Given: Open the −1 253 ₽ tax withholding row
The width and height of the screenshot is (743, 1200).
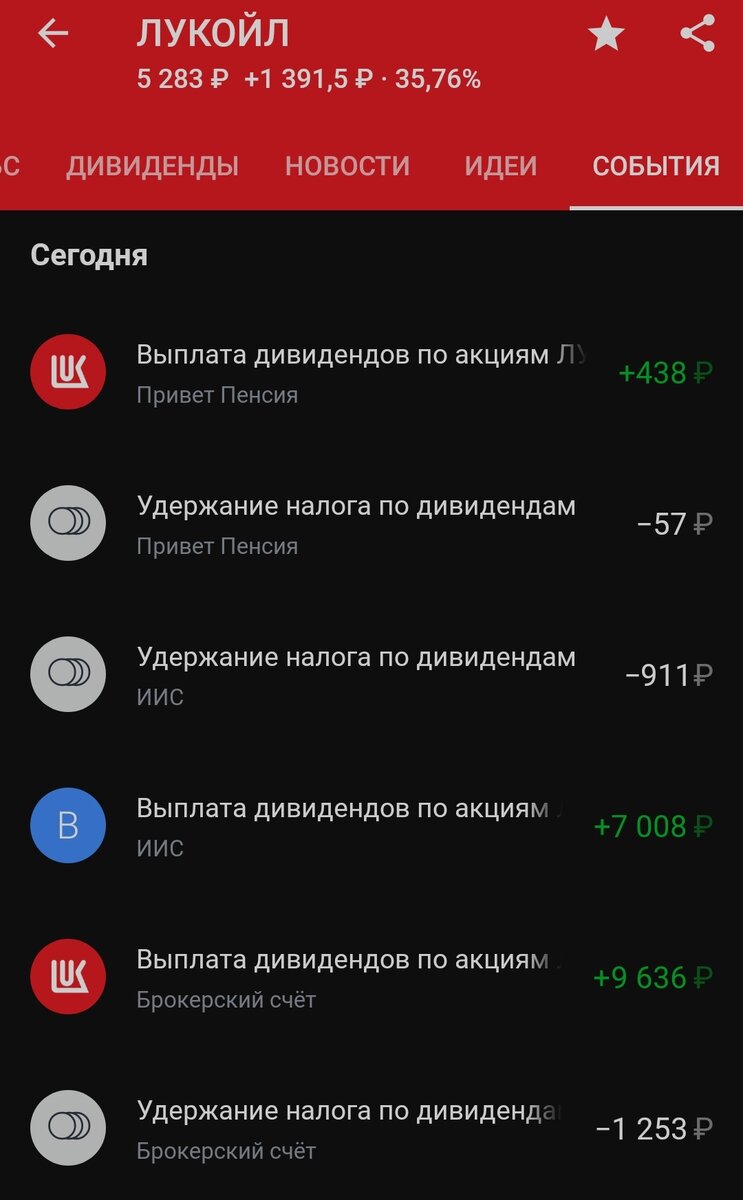Looking at the screenshot, I should point(371,1128).
